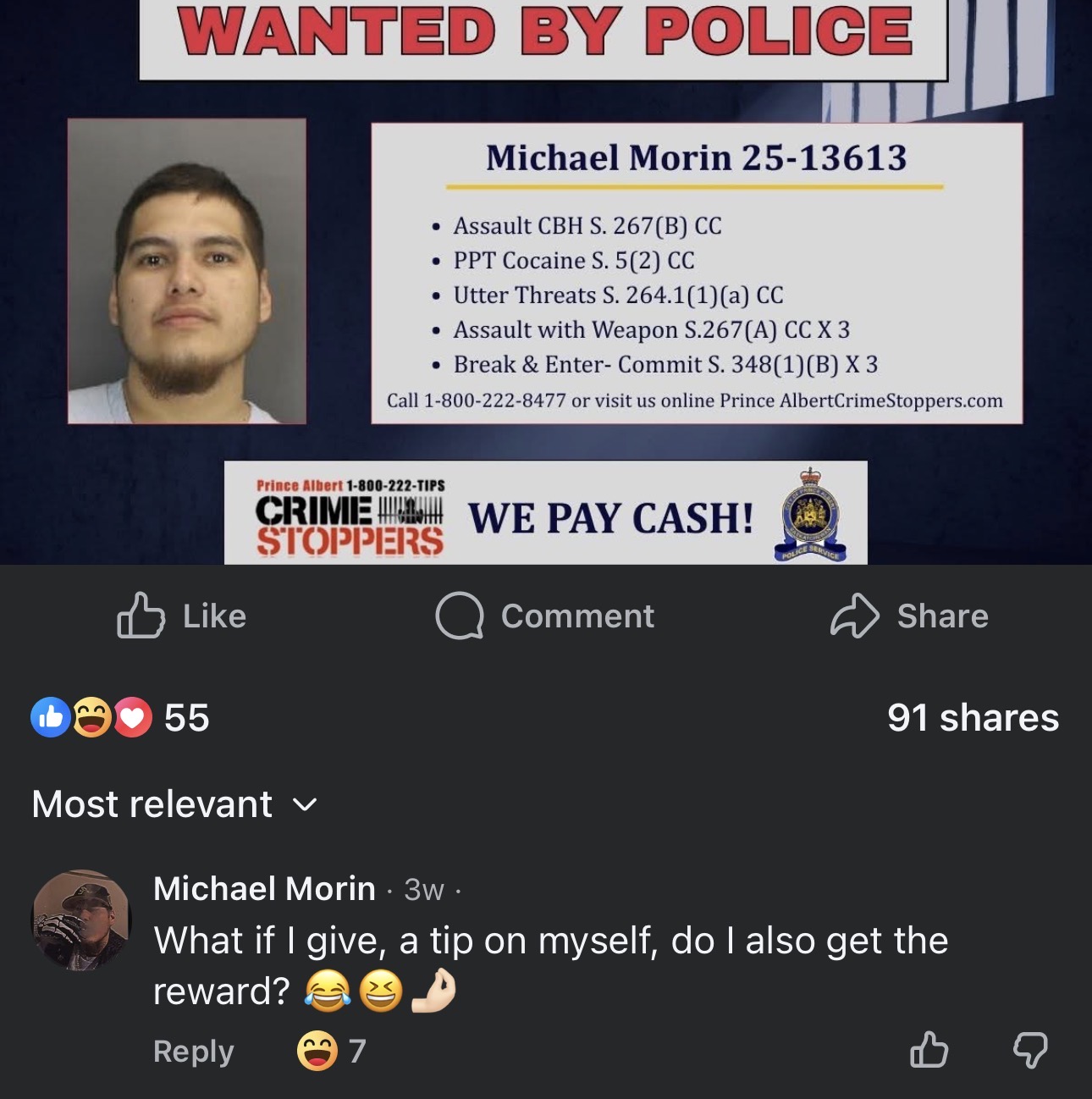
Task: Open the post's reactions list showing 55
Action: 120,717
